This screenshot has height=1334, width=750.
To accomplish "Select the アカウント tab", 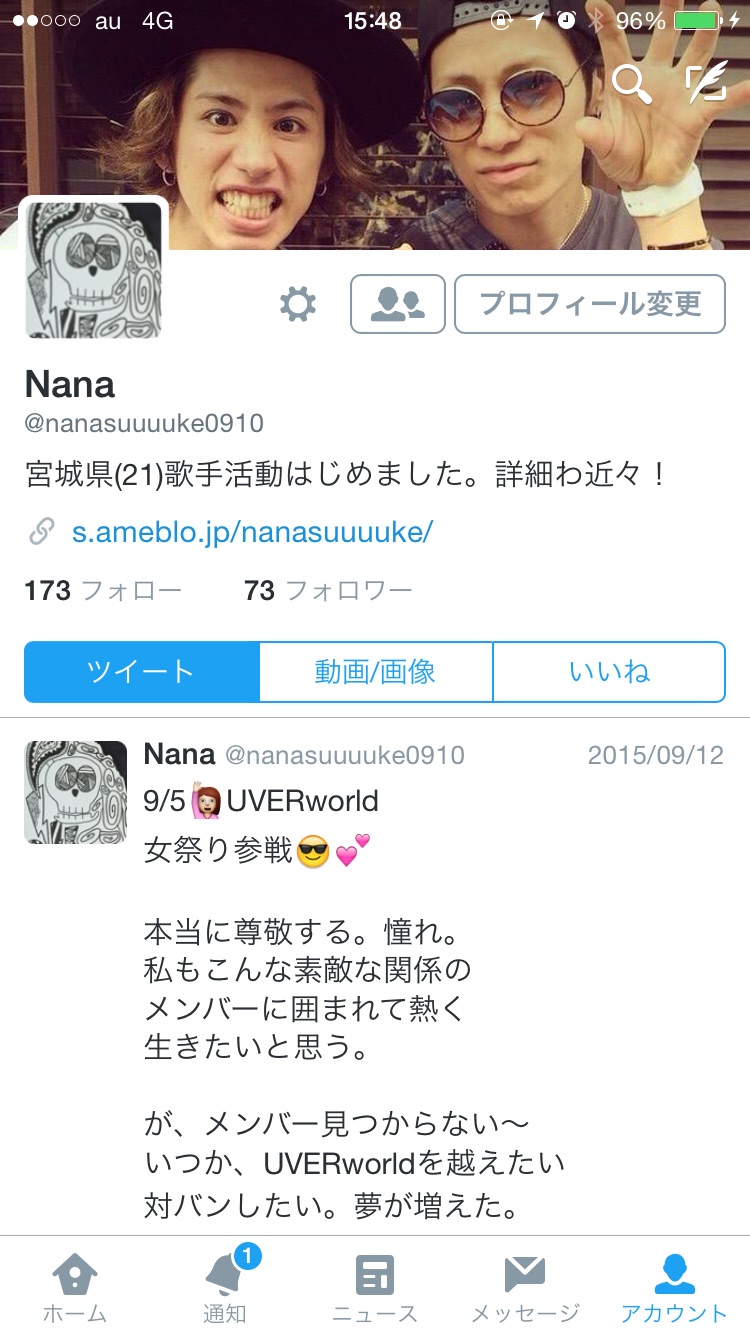I will click(x=674, y=1286).
